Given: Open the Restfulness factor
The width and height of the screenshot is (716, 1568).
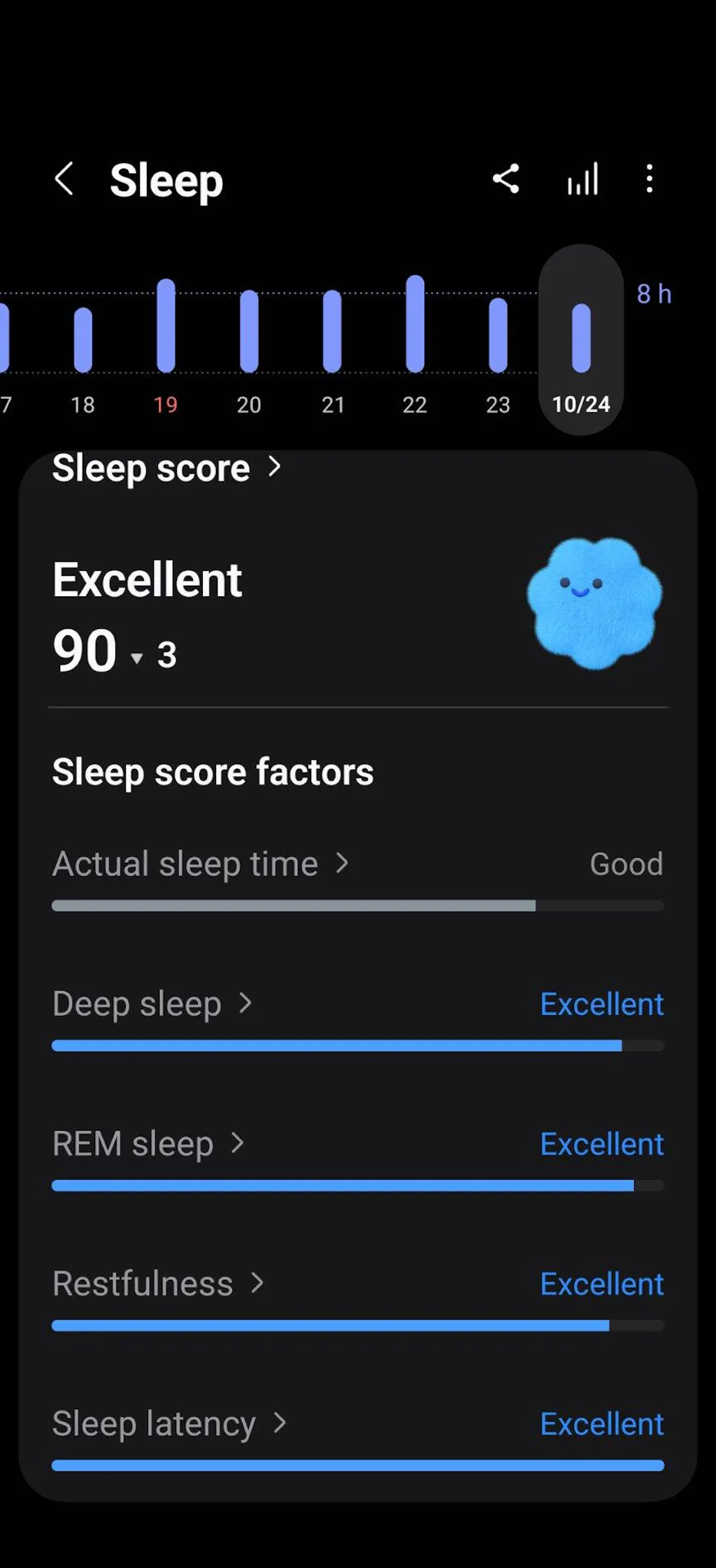Looking at the screenshot, I should click(x=159, y=1284).
